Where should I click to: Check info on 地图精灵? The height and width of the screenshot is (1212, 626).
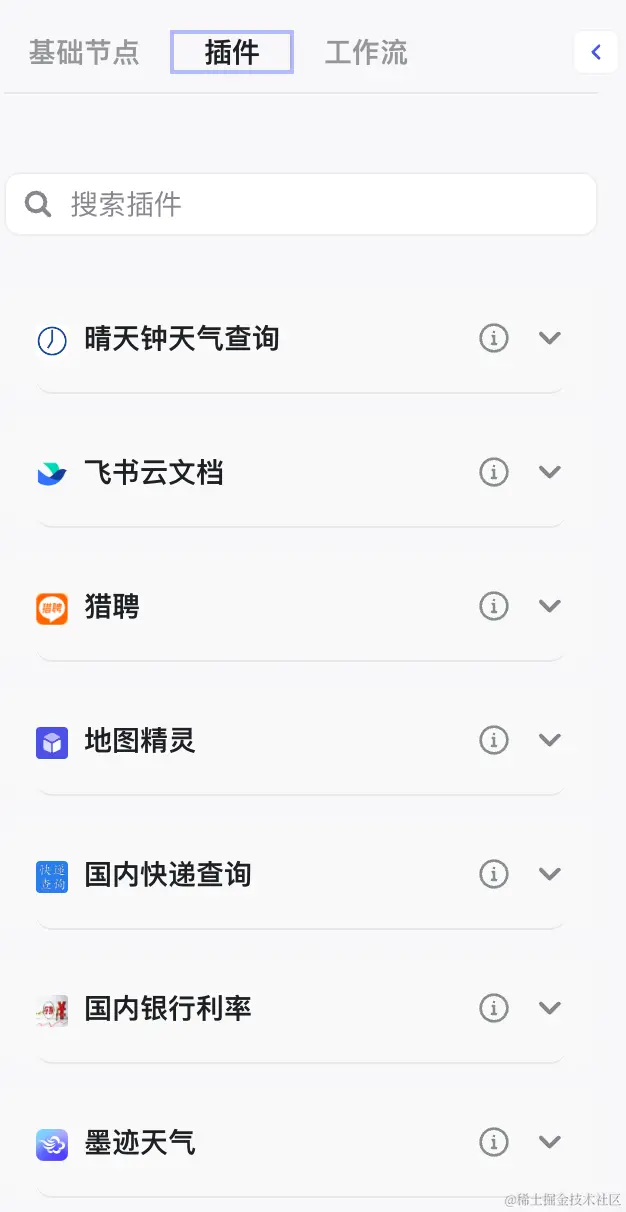493,740
